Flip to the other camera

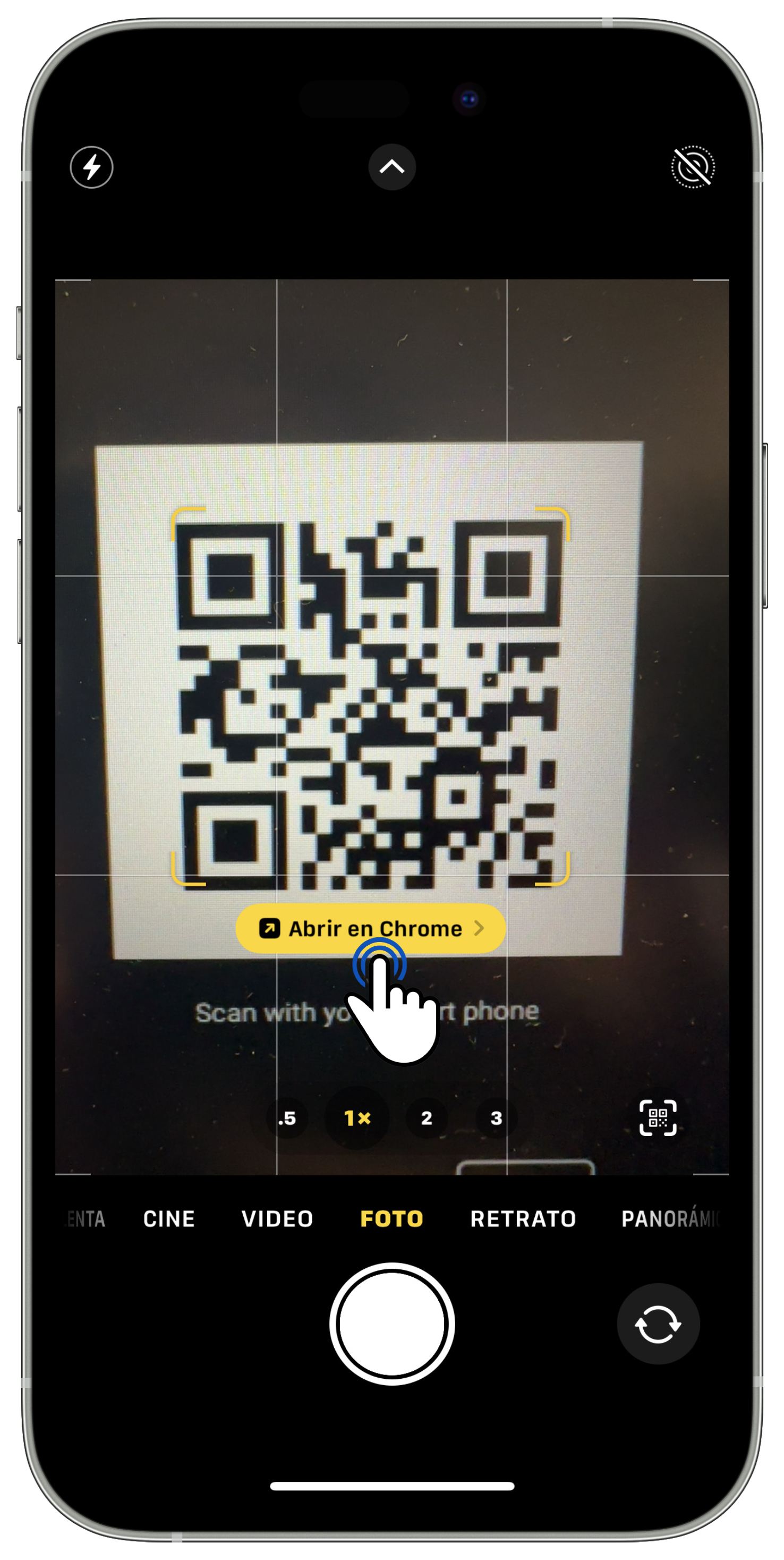[658, 1325]
